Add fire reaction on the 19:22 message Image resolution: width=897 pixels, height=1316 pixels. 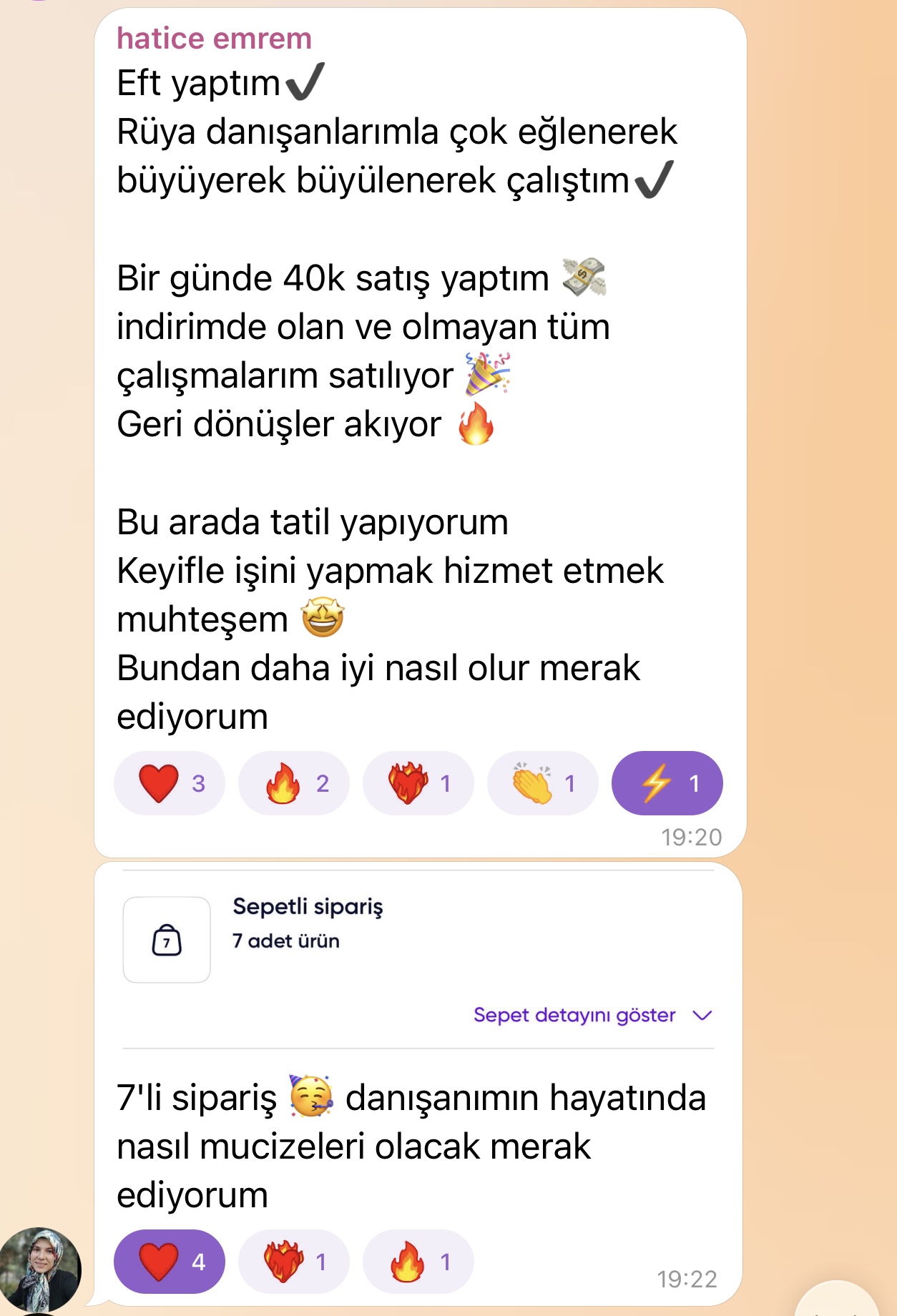[418, 1262]
